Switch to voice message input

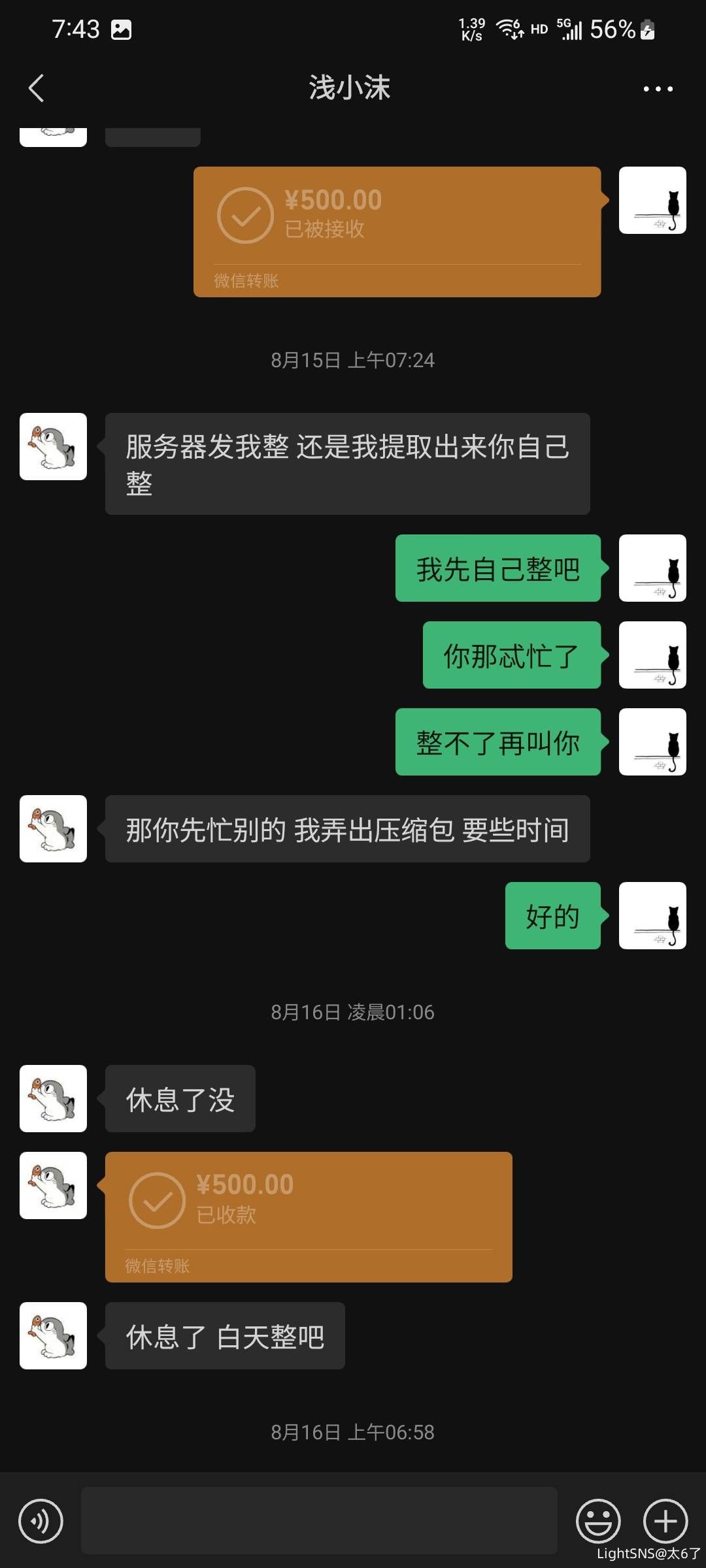click(x=41, y=1521)
